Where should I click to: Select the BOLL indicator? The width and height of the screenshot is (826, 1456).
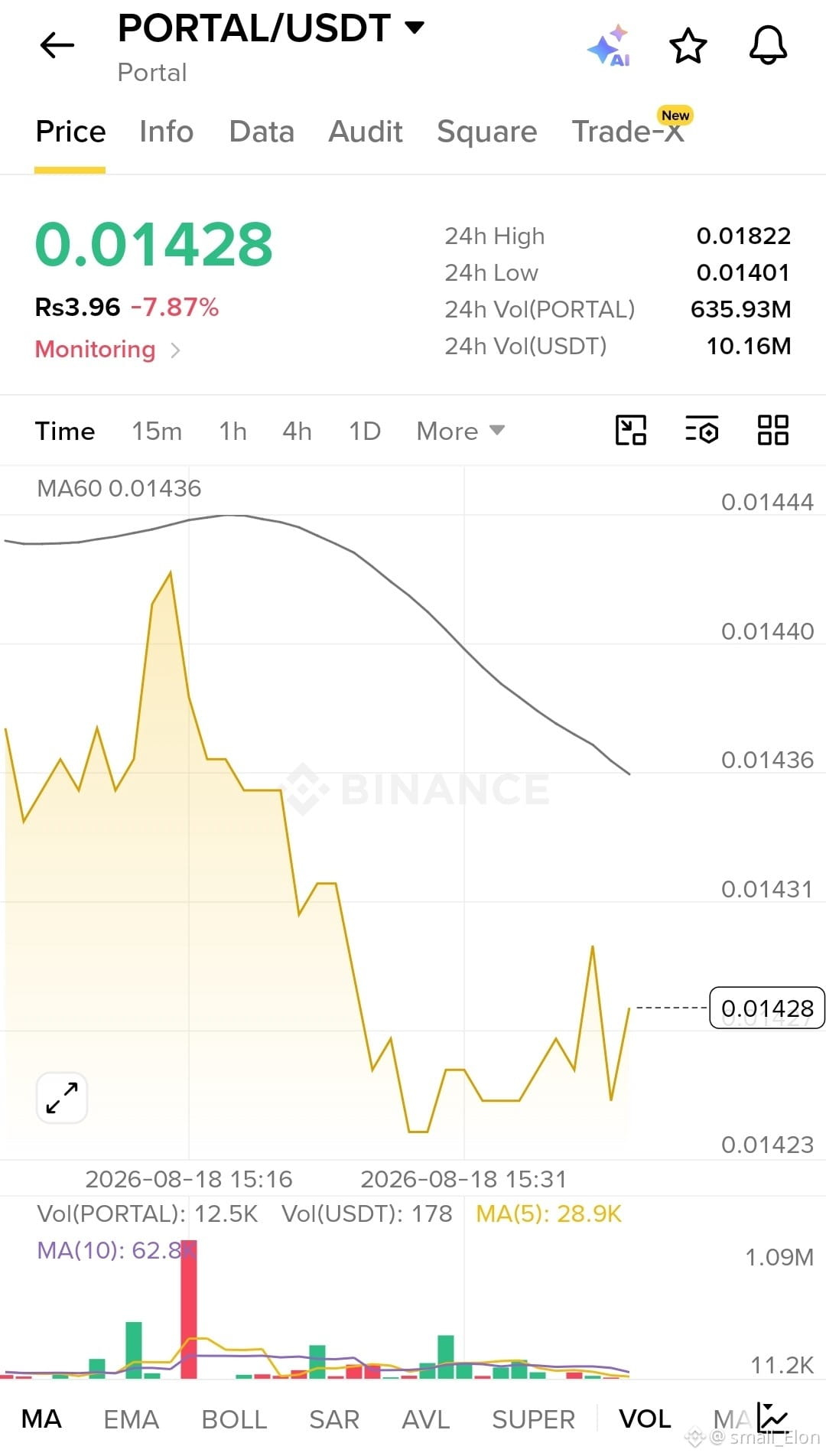coord(234,1419)
